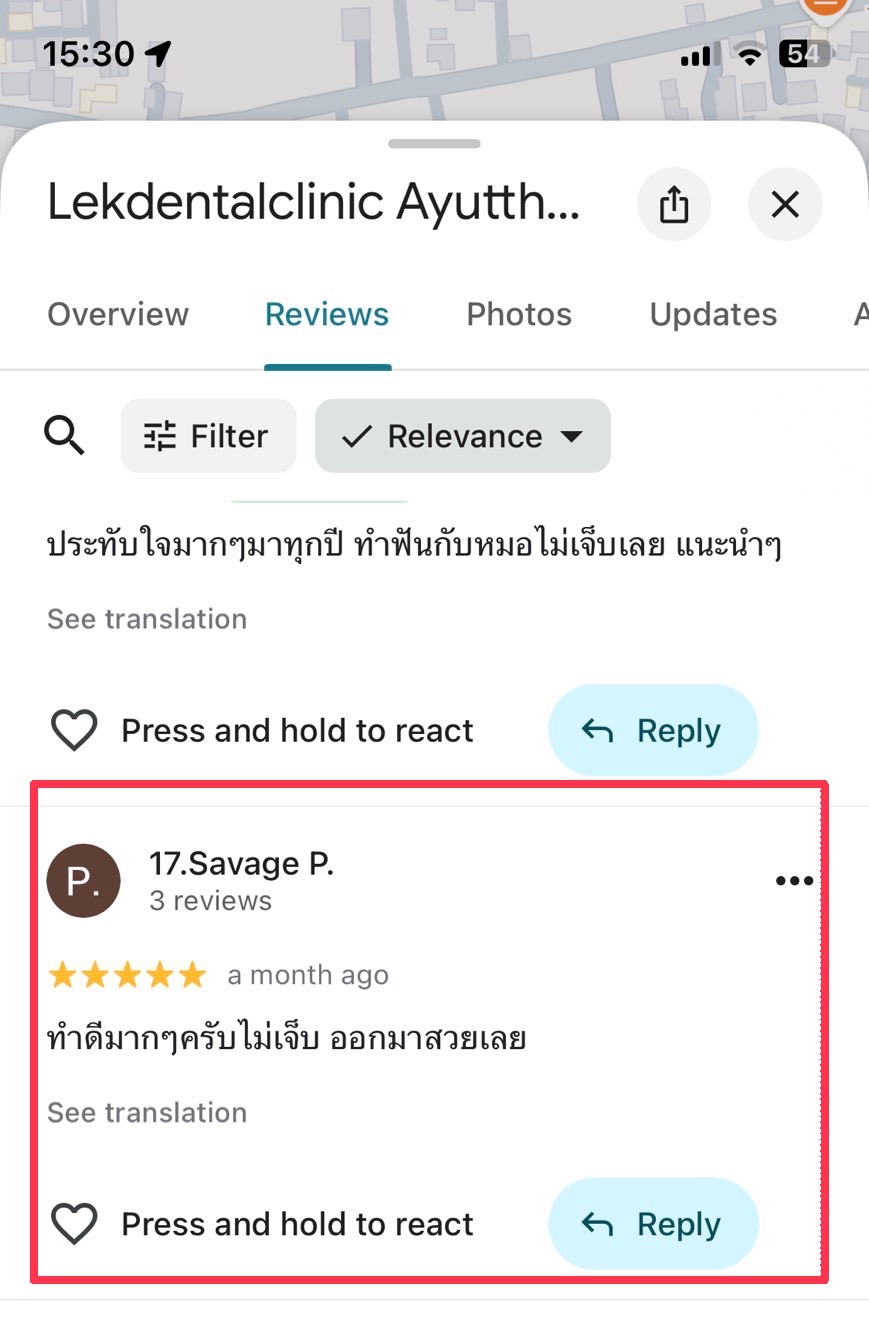Switch to the Overview tab
The width and height of the screenshot is (869, 1320).
click(118, 314)
